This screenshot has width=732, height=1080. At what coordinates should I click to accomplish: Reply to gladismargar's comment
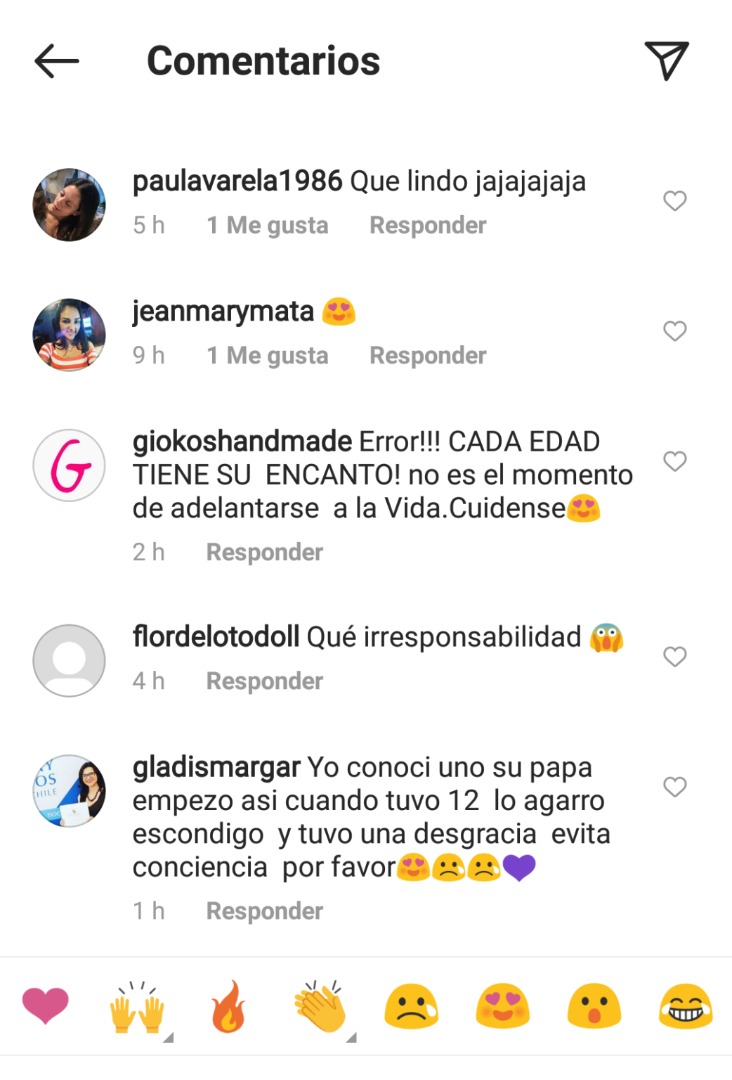(264, 912)
